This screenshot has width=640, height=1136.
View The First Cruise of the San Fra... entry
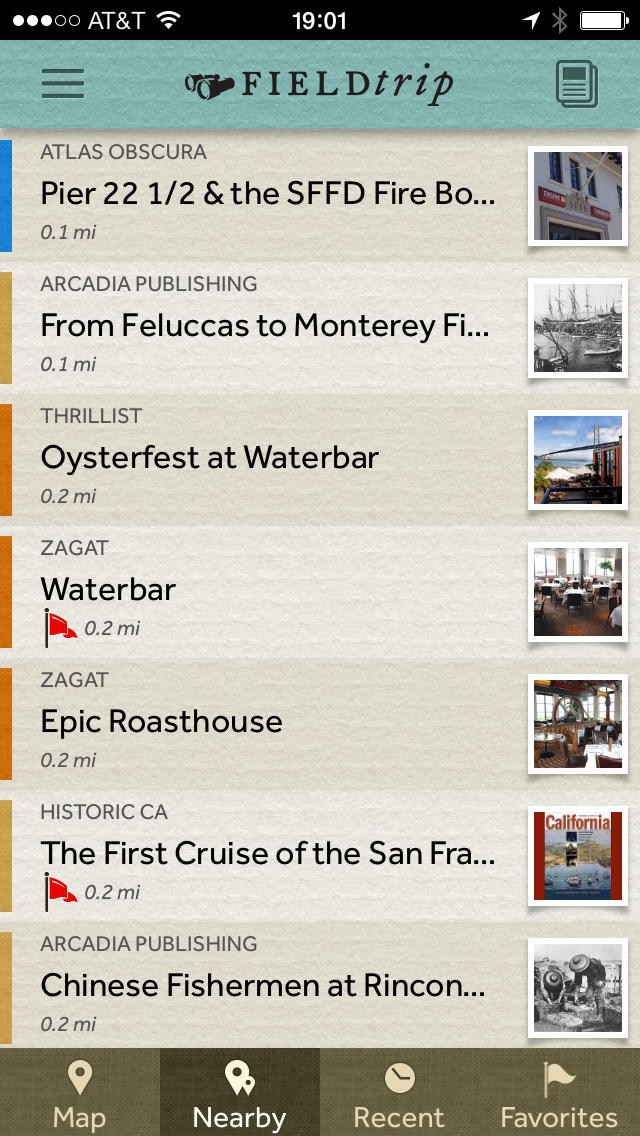[x=268, y=854]
